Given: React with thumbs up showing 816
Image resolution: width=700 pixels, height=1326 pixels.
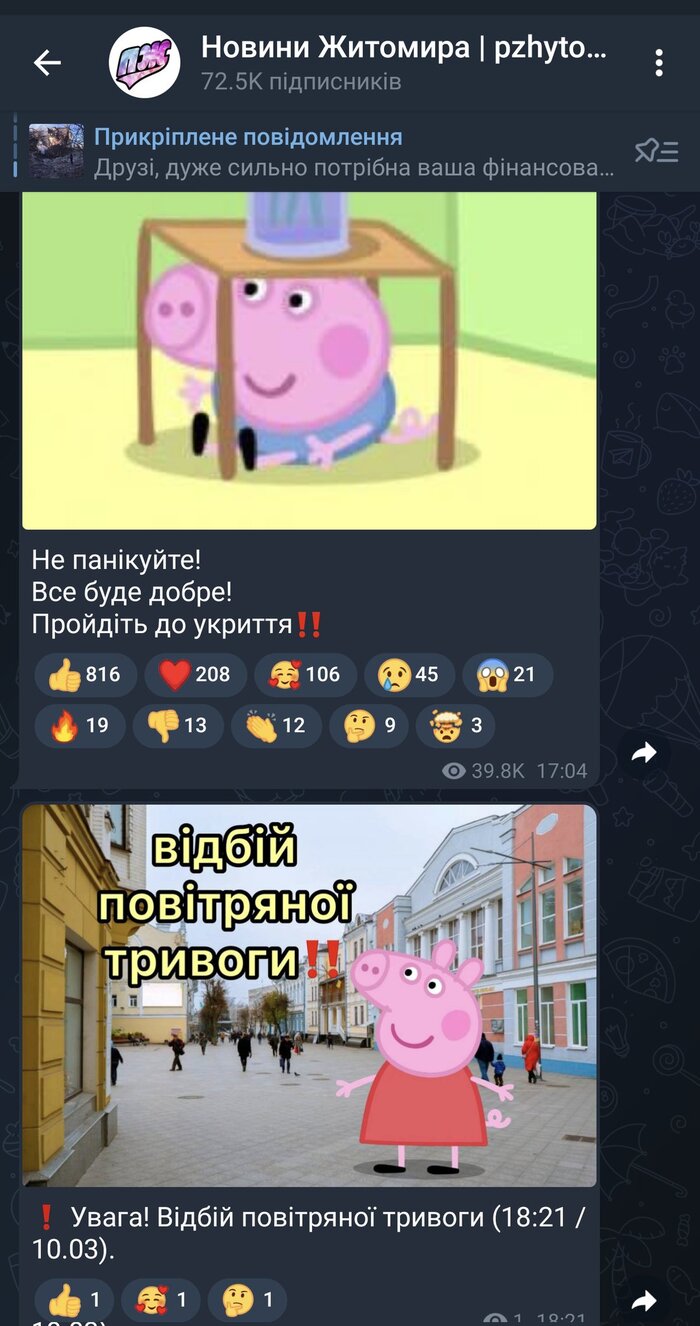Looking at the screenshot, I should pos(85,675).
